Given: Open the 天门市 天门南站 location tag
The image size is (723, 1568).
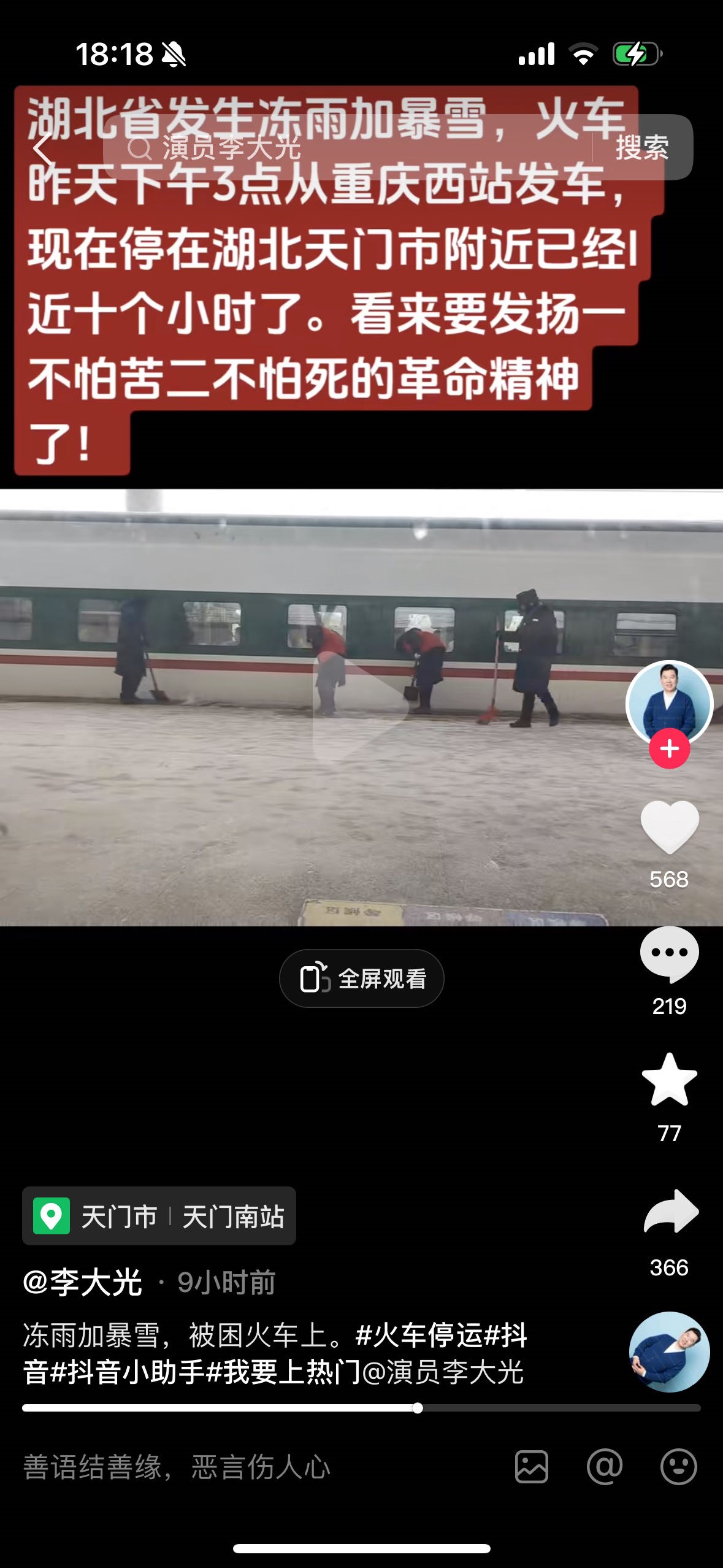Looking at the screenshot, I should point(159,1216).
